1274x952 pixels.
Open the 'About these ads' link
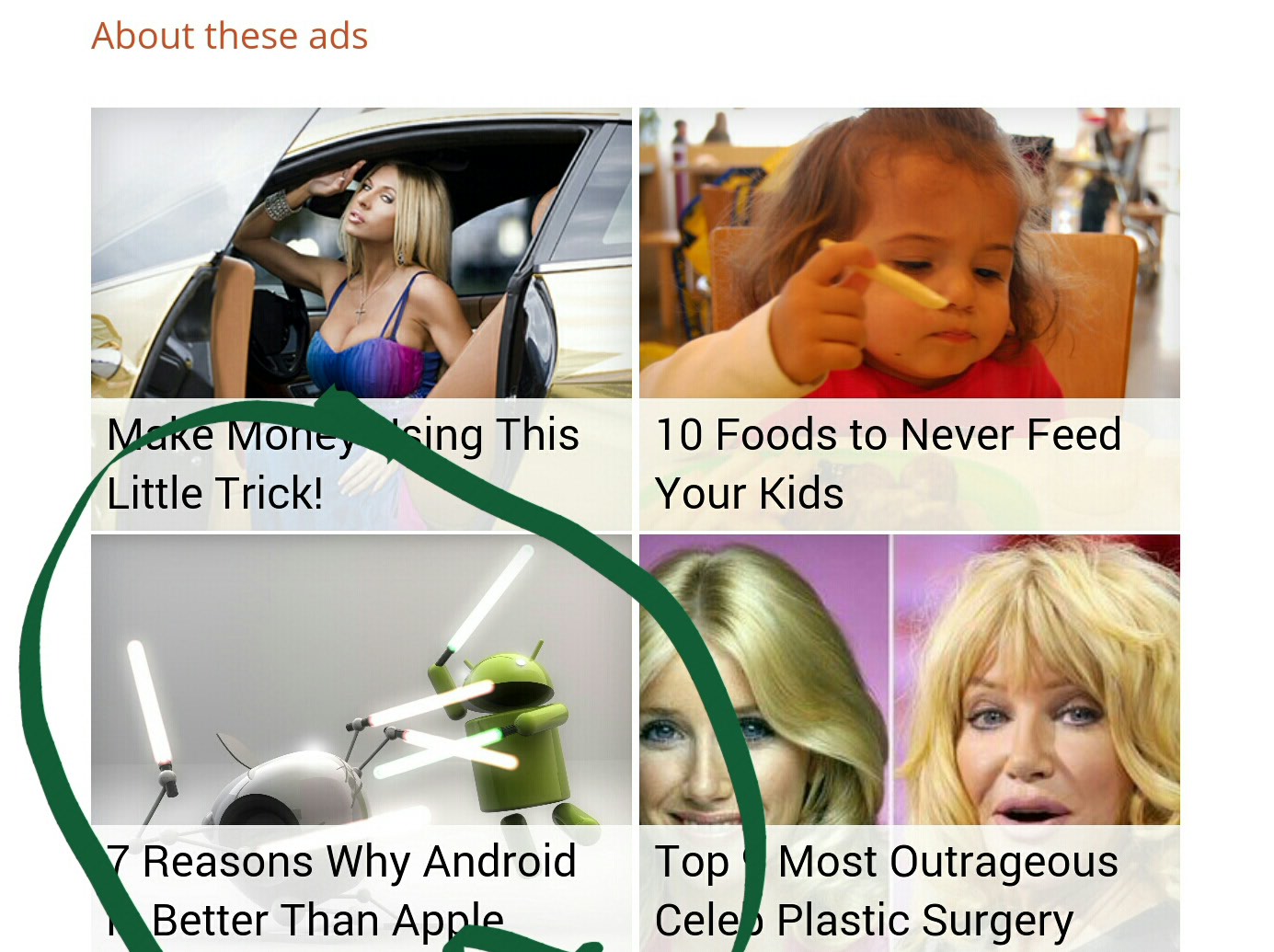coord(230,37)
